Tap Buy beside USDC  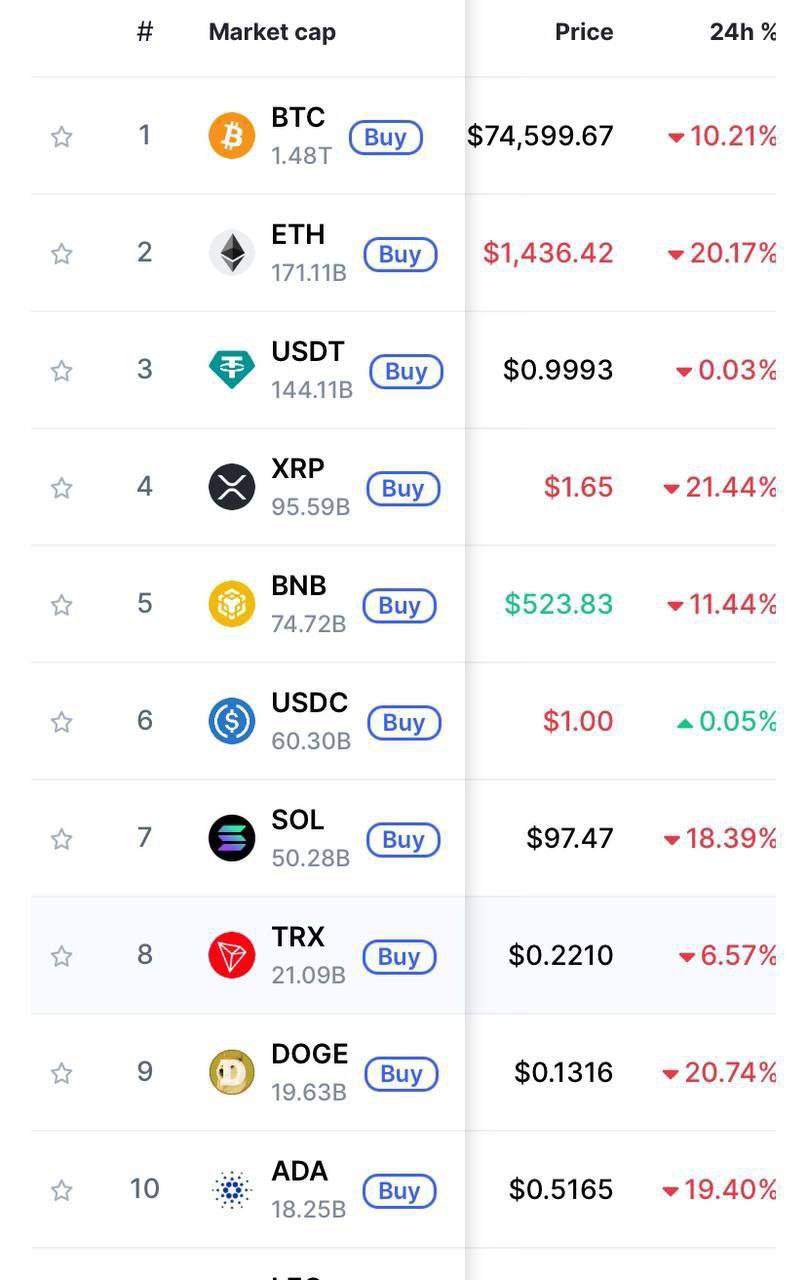(404, 723)
